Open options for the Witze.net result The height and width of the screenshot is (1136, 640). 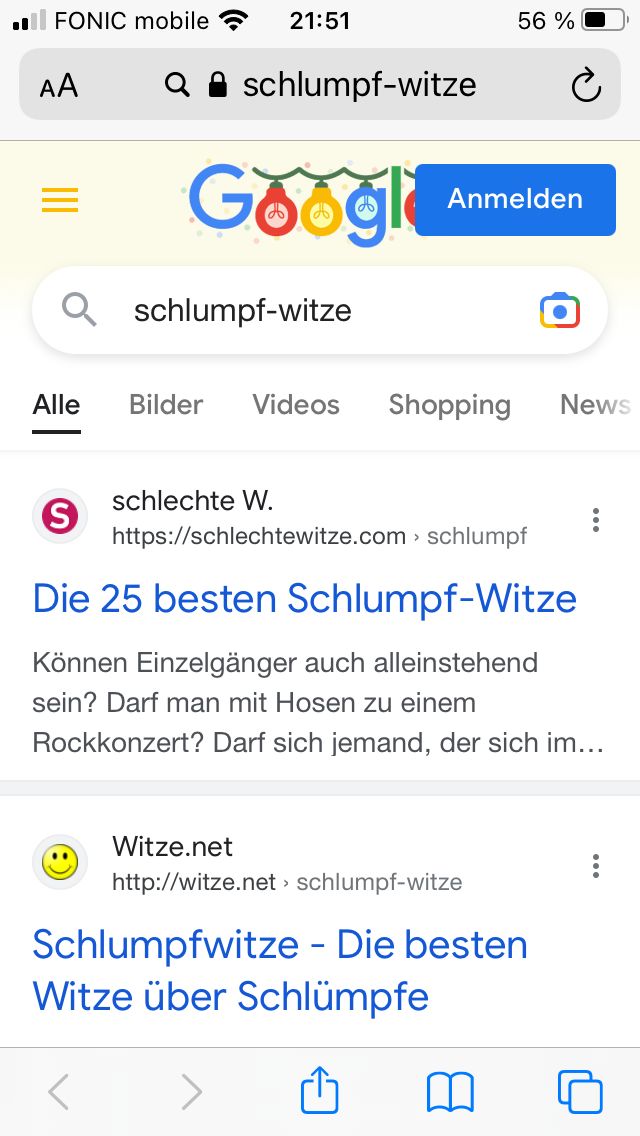pyautogui.click(x=596, y=865)
